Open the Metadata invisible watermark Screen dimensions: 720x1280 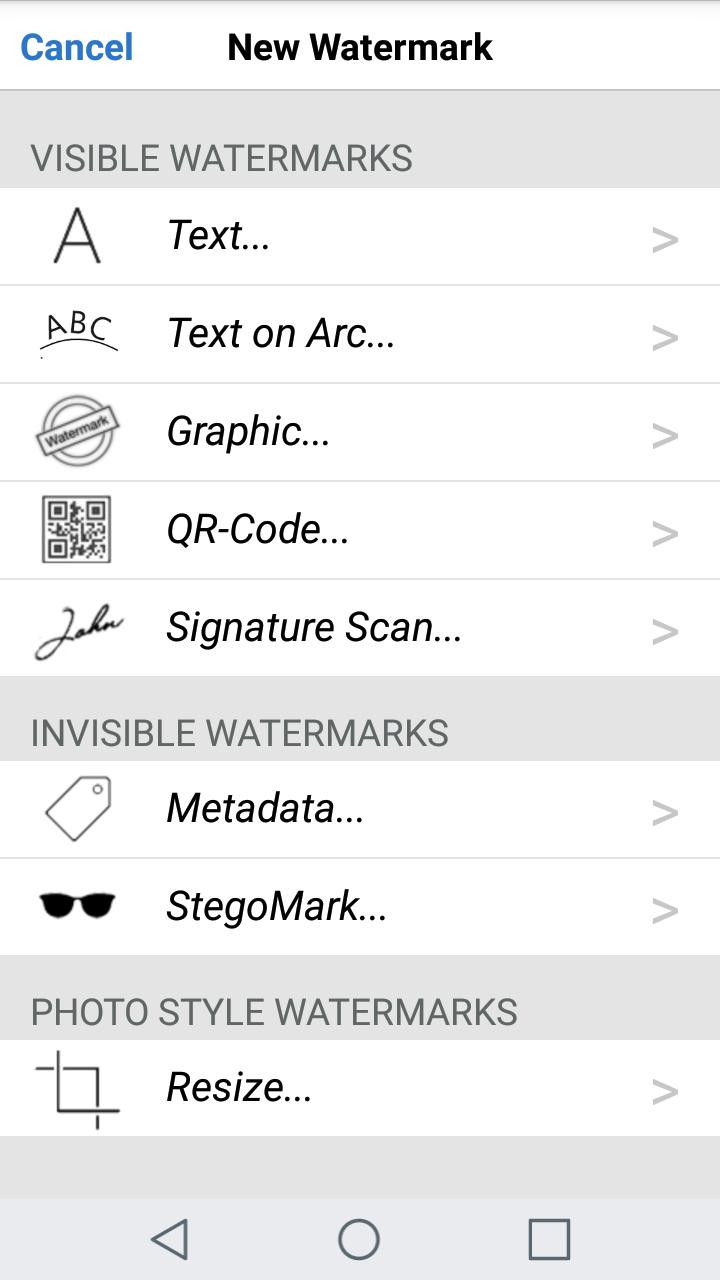[x=360, y=809]
